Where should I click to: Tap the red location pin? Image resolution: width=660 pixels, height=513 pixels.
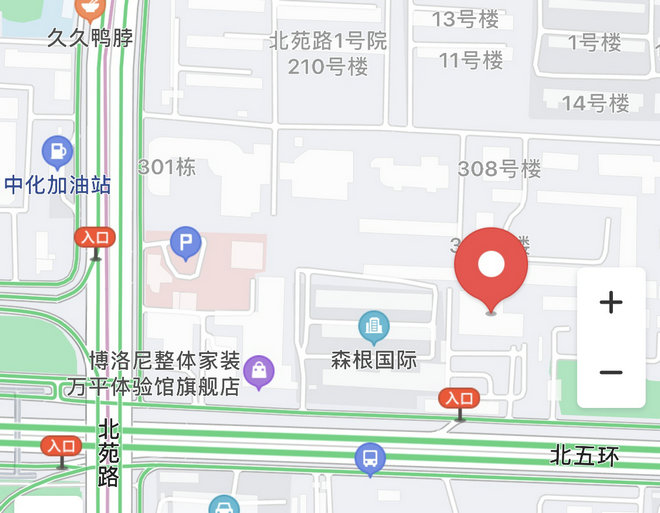click(491, 266)
